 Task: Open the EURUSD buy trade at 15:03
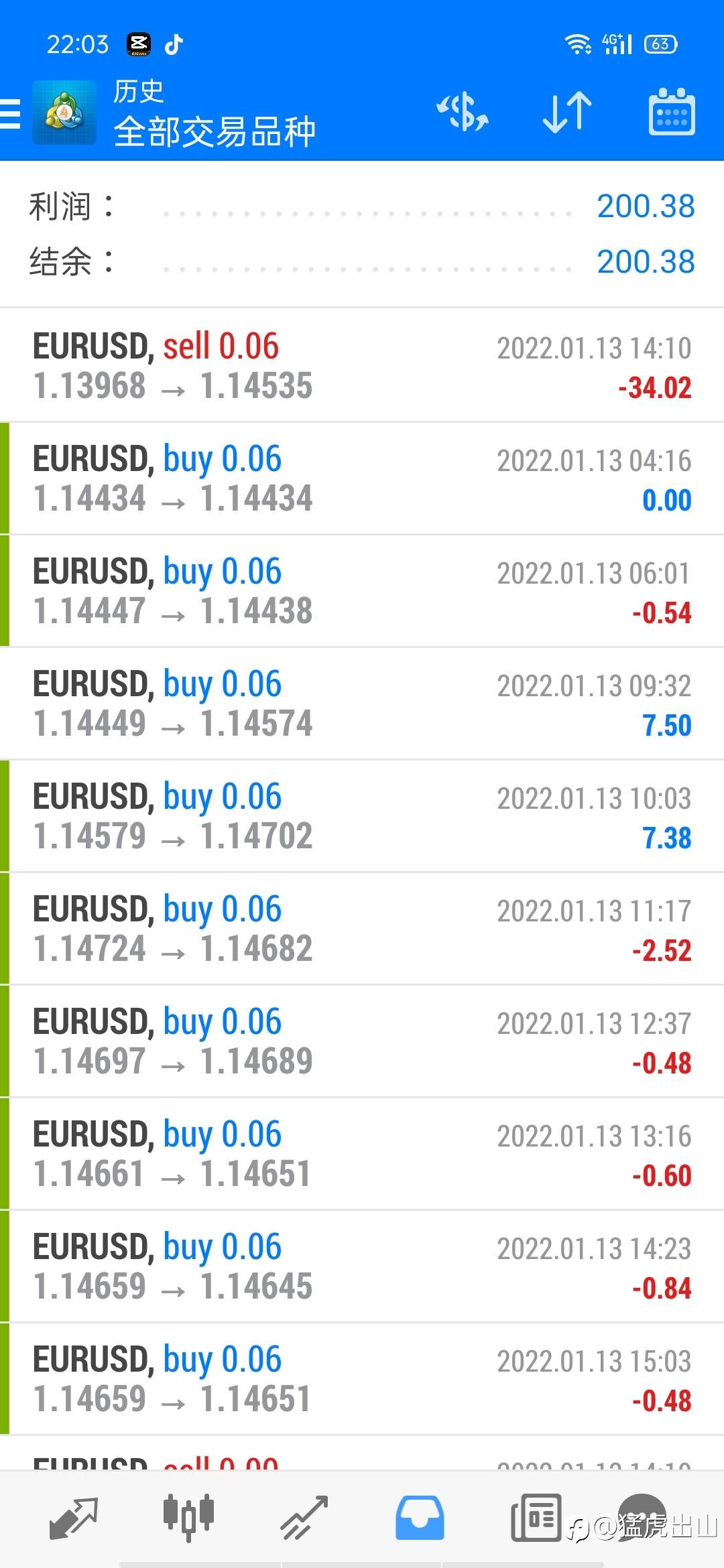tap(362, 1379)
